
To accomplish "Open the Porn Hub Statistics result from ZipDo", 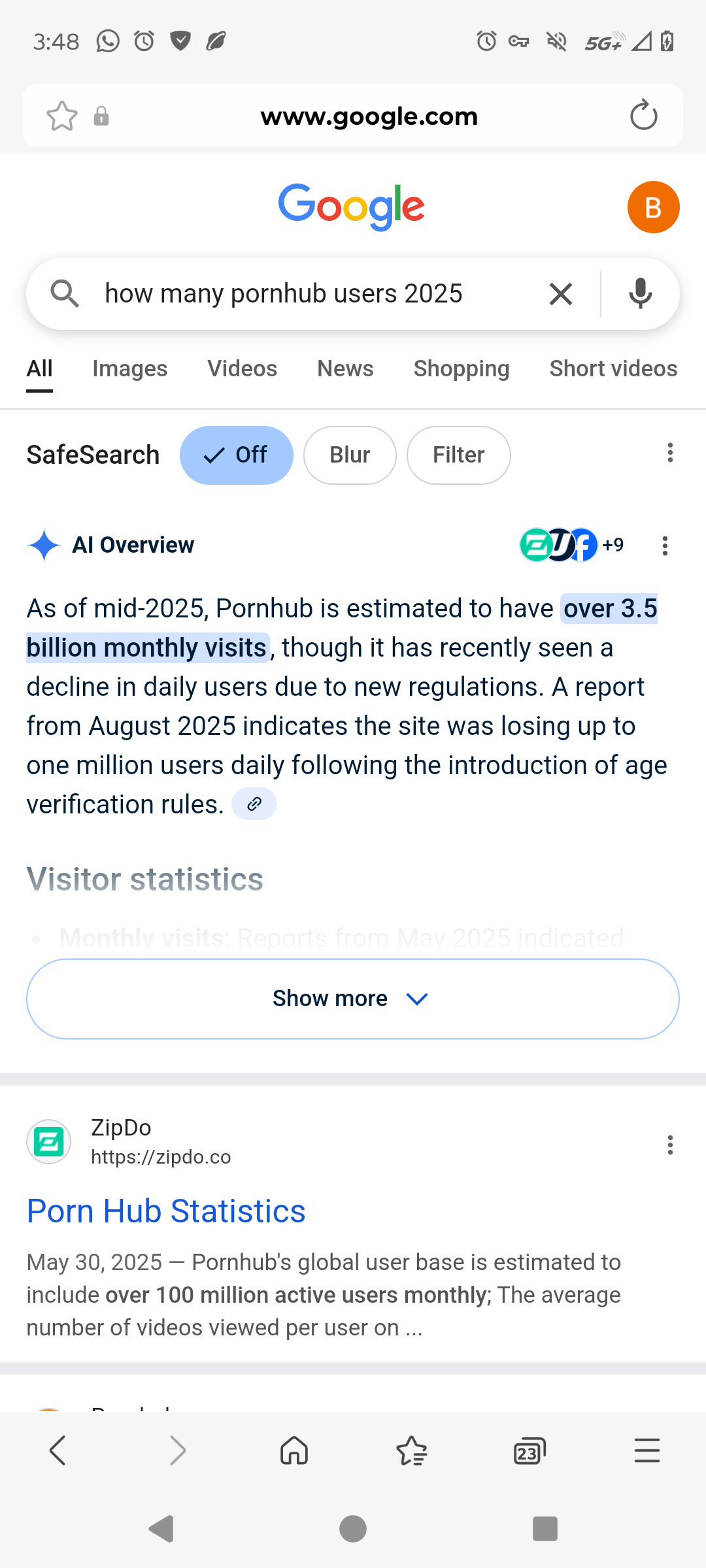I will point(166,1211).
